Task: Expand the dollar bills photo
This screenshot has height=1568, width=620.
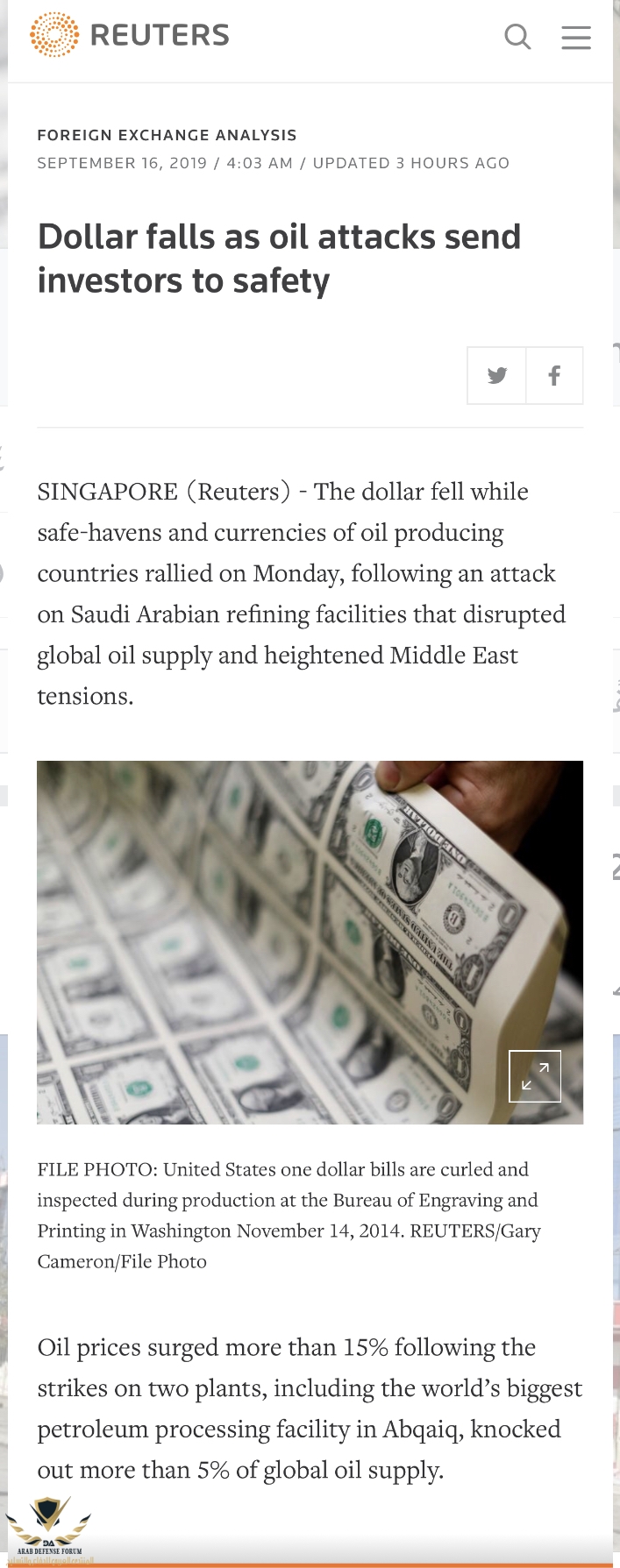Action: [535, 1075]
